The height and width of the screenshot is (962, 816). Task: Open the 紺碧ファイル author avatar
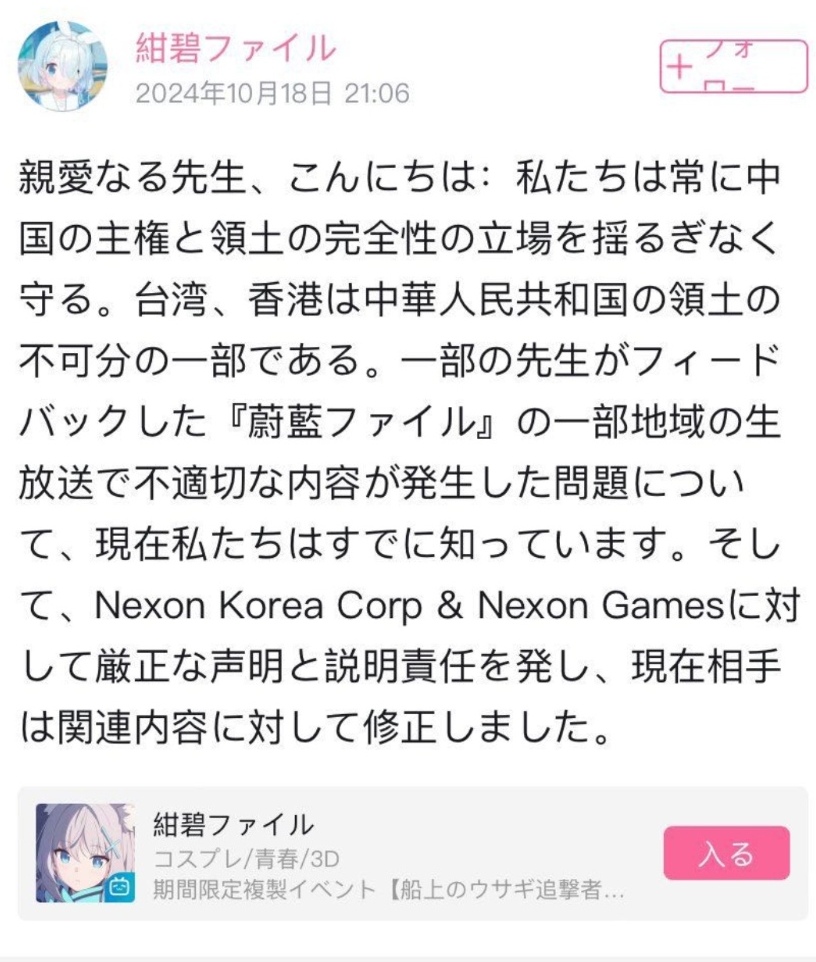tap(62, 66)
